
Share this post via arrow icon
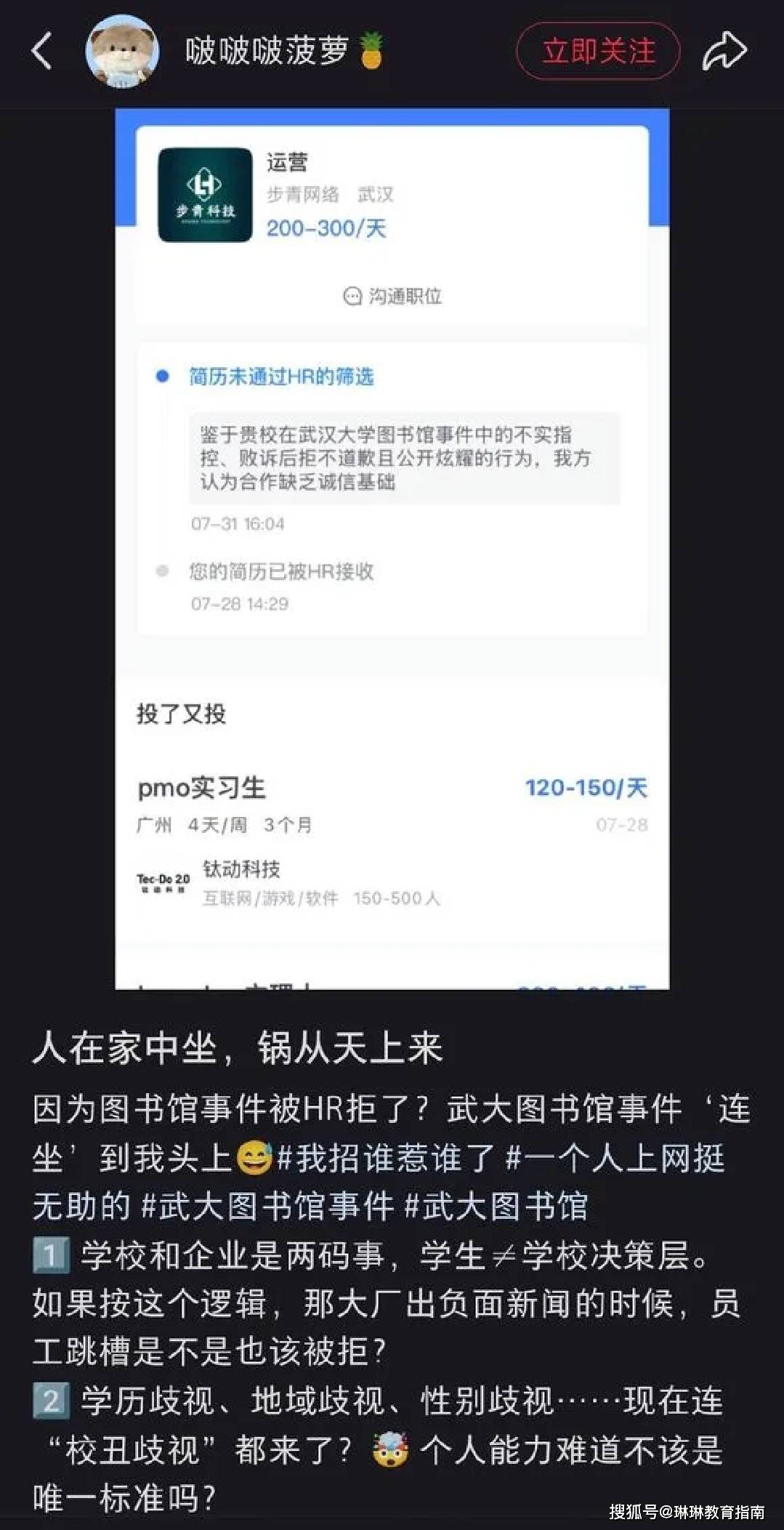tap(724, 51)
